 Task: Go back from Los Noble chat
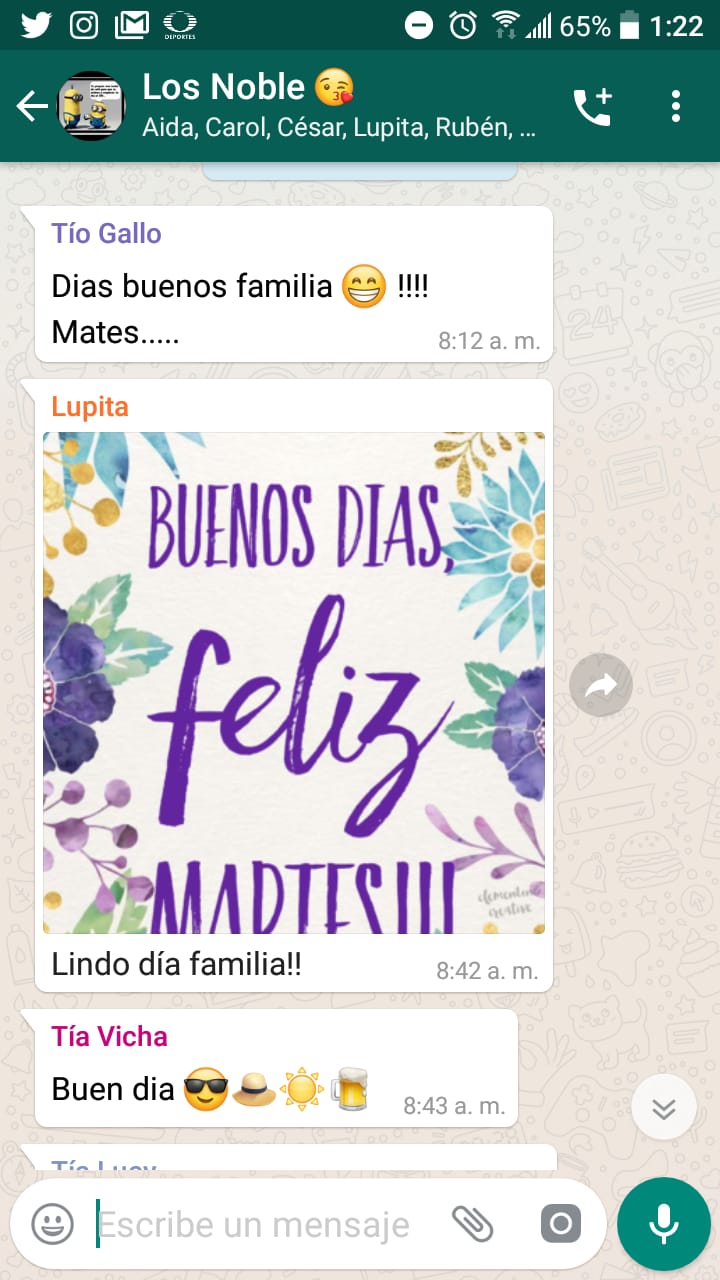click(x=32, y=106)
